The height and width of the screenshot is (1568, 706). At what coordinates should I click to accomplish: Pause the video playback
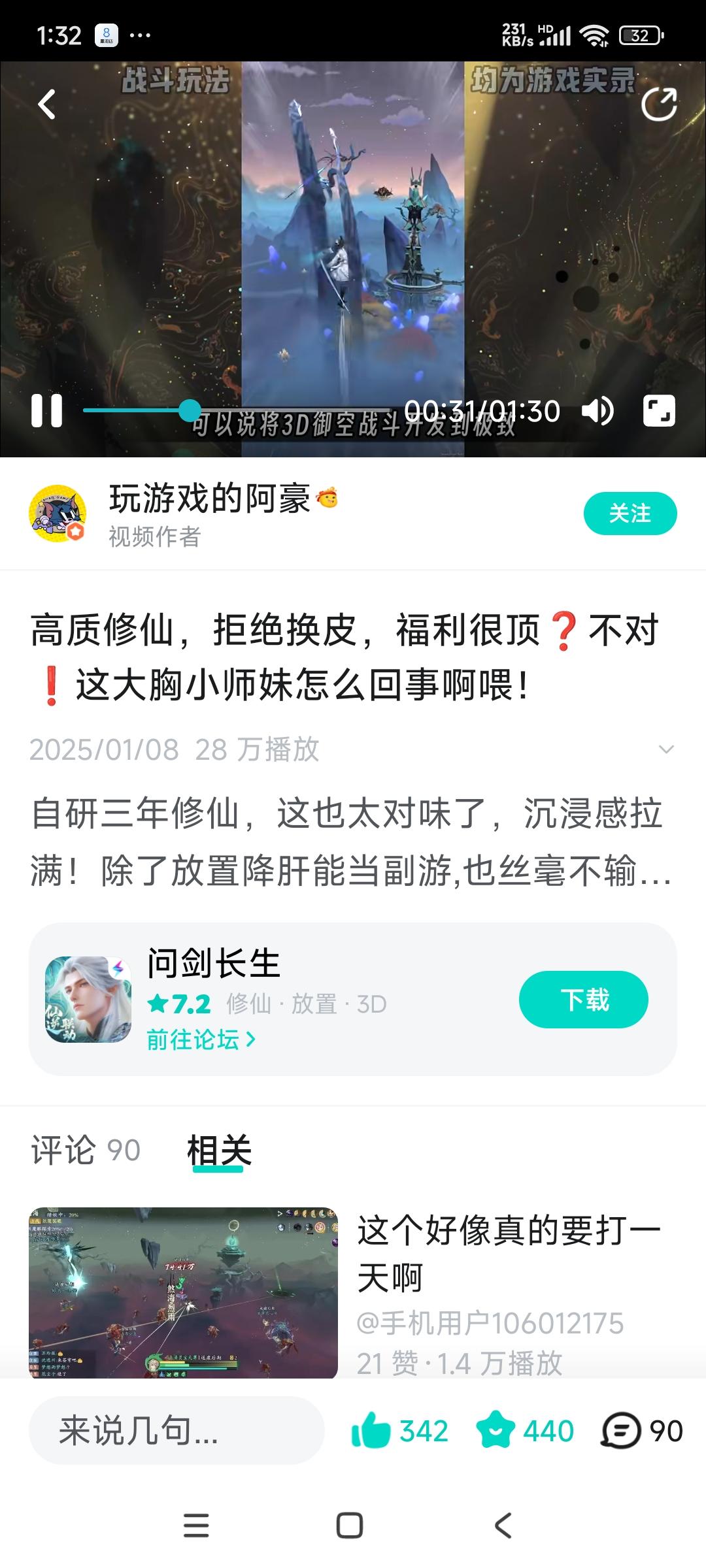[46, 411]
